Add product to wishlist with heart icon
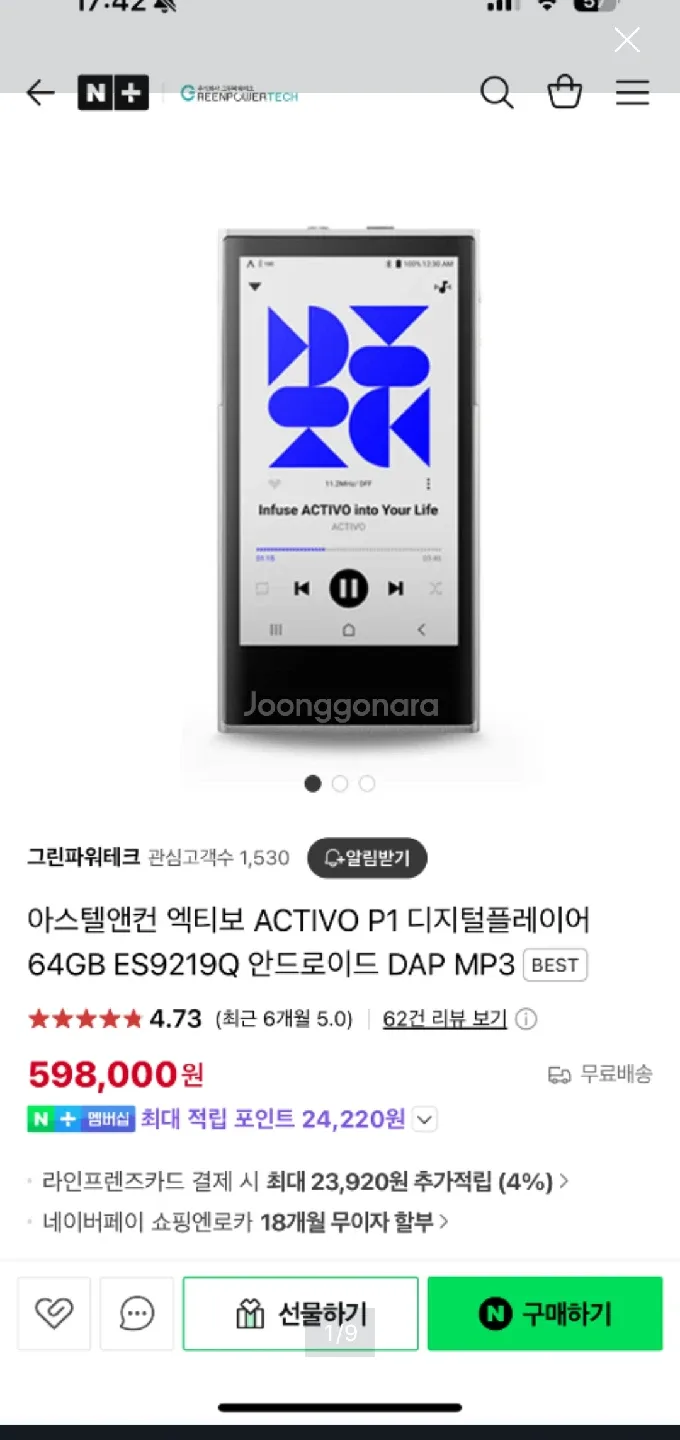Viewport: 680px width, 1440px height. 54,1313
